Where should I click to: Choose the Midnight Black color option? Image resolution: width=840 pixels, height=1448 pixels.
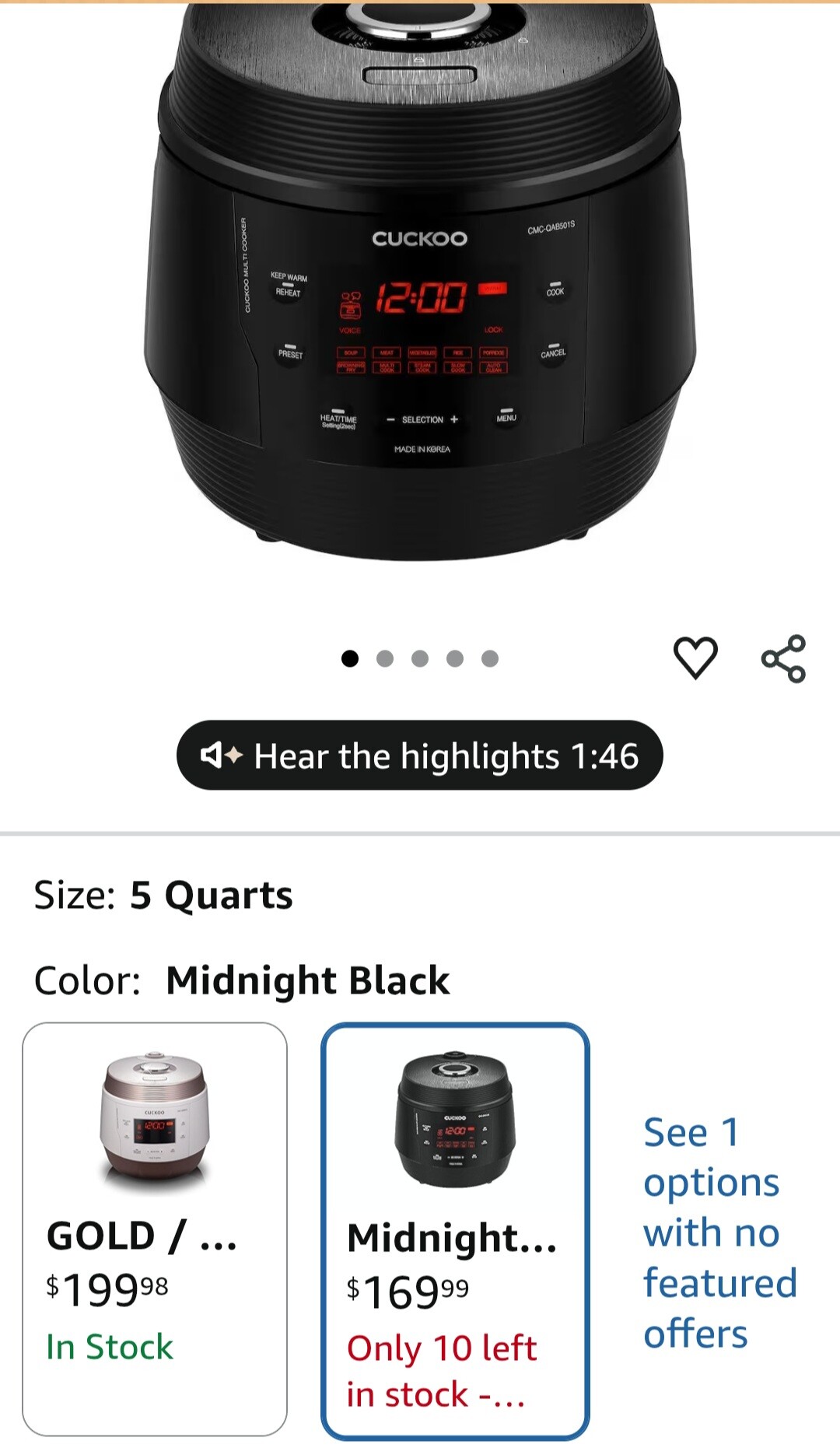455,1230
